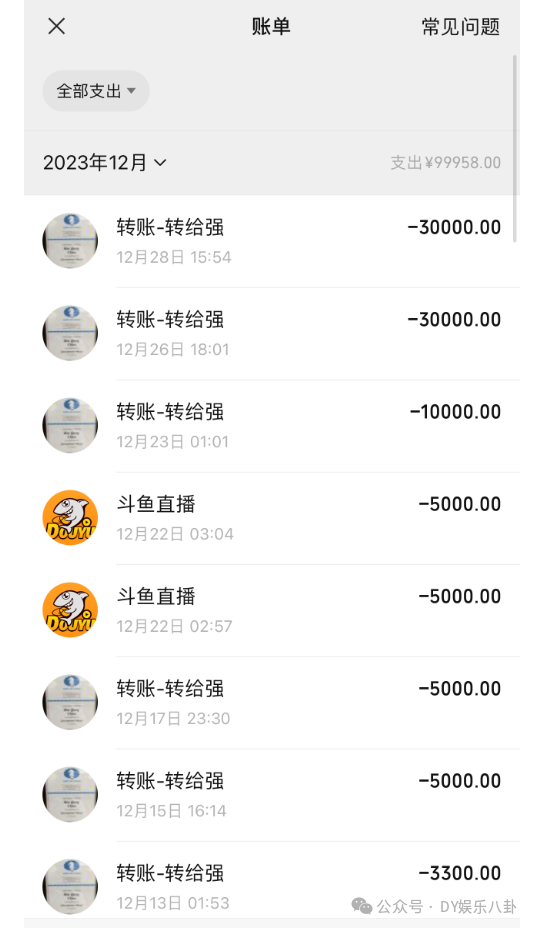The height and width of the screenshot is (928, 534).
Task: Change month via 2023年12月 picker
Action: pyautogui.click(x=105, y=162)
